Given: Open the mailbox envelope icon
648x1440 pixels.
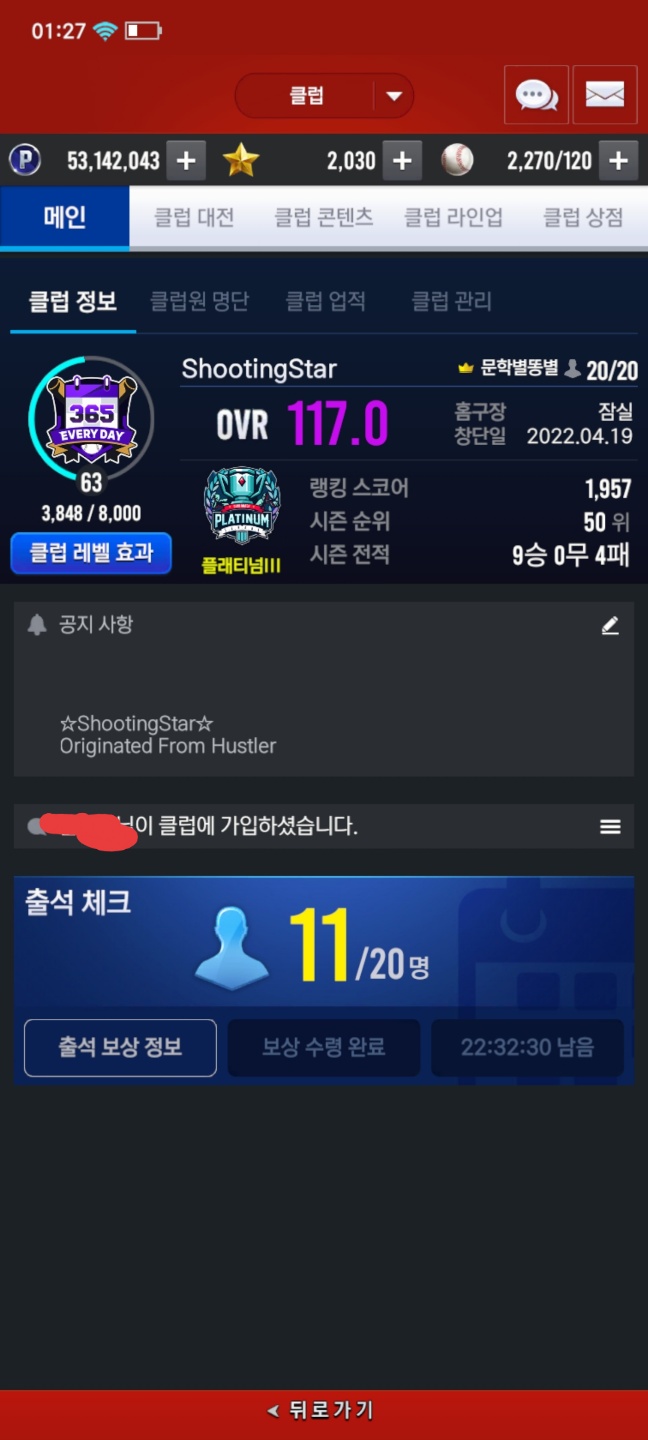Looking at the screenshot, I should (x=605, y=95).
